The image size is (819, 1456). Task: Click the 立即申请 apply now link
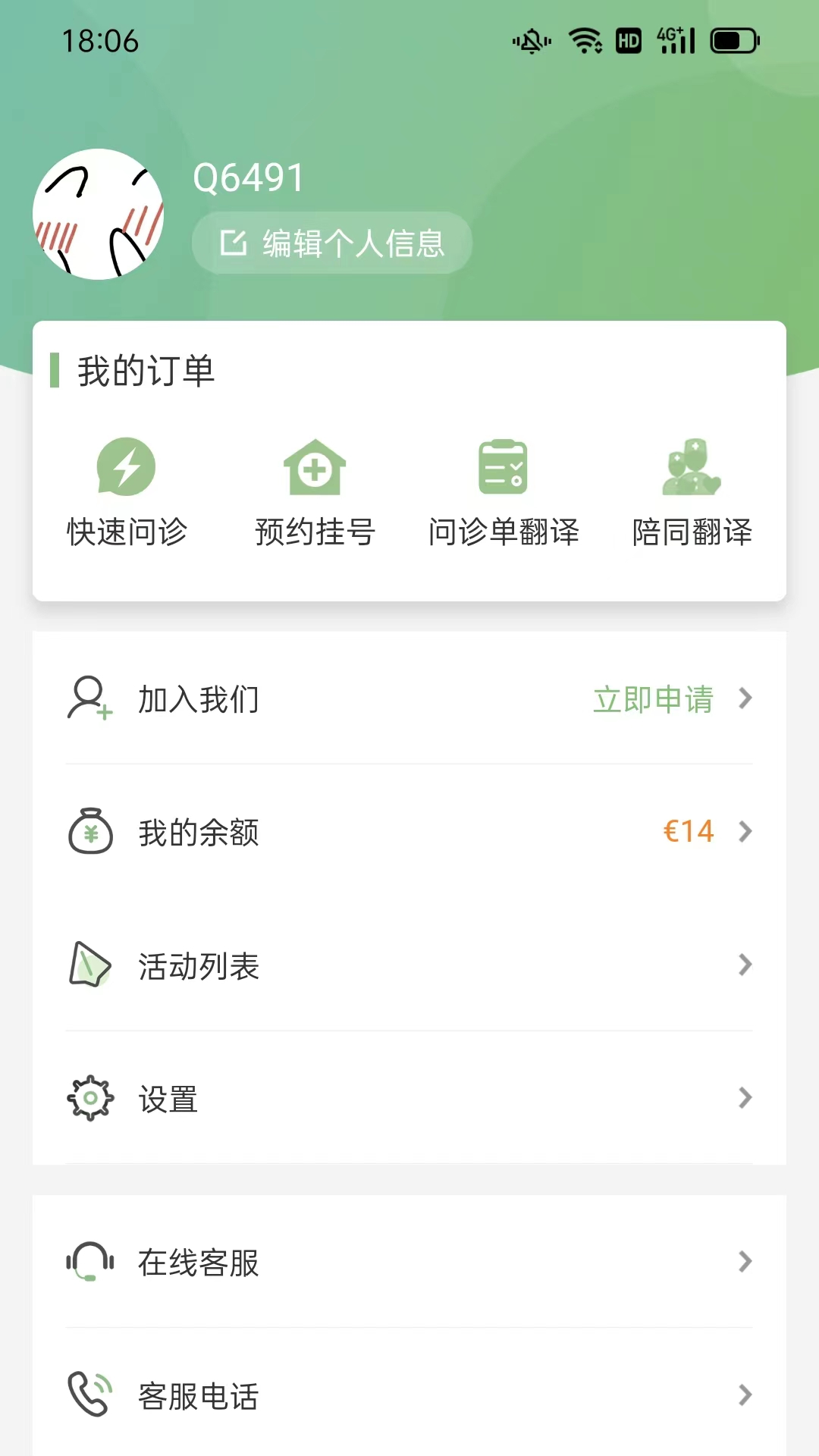[653, 701]
